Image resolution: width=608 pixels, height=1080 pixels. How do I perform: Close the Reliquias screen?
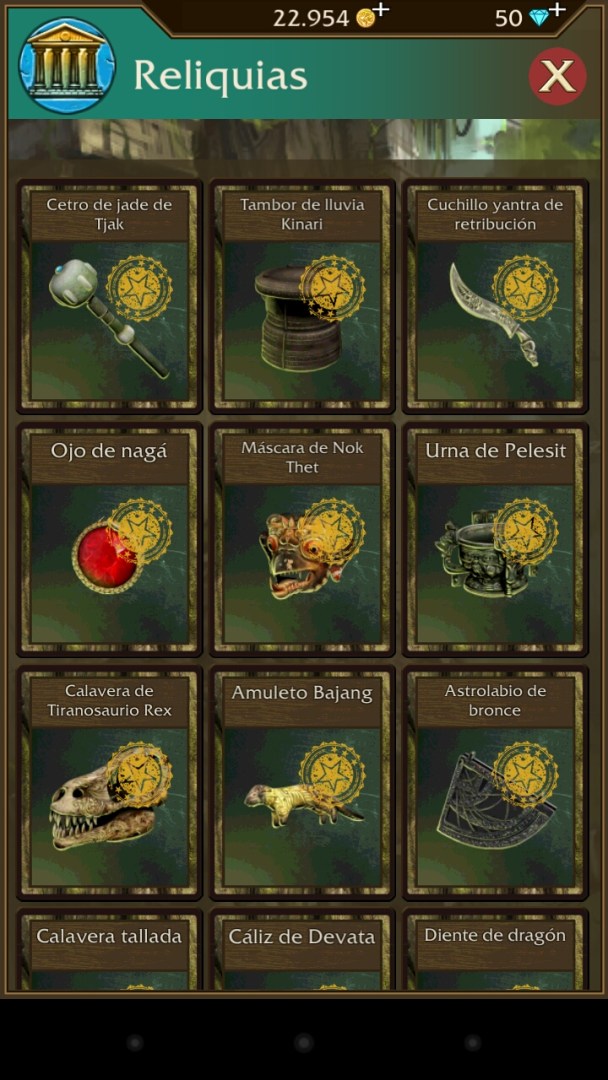click(557, 76)
